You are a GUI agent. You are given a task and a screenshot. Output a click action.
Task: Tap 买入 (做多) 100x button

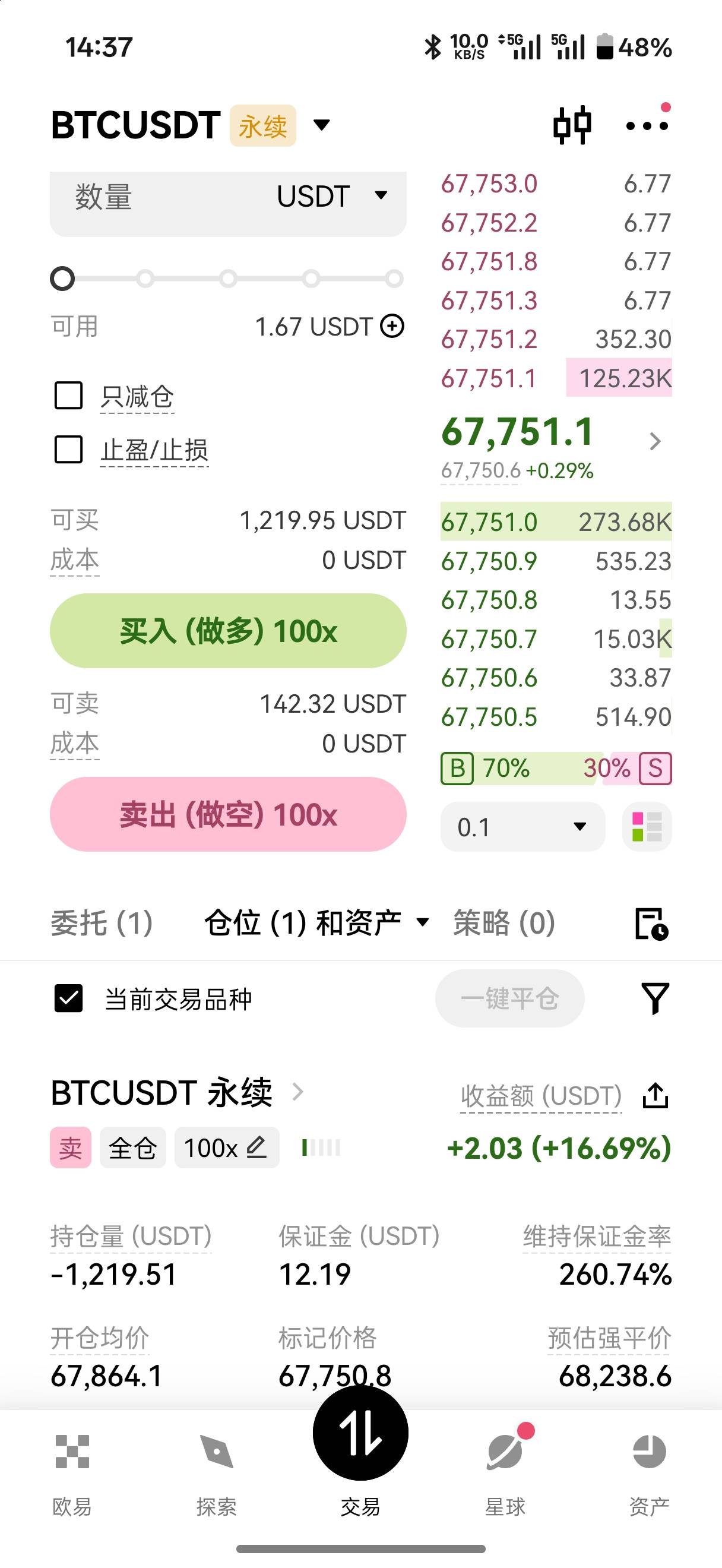point(228,631)
